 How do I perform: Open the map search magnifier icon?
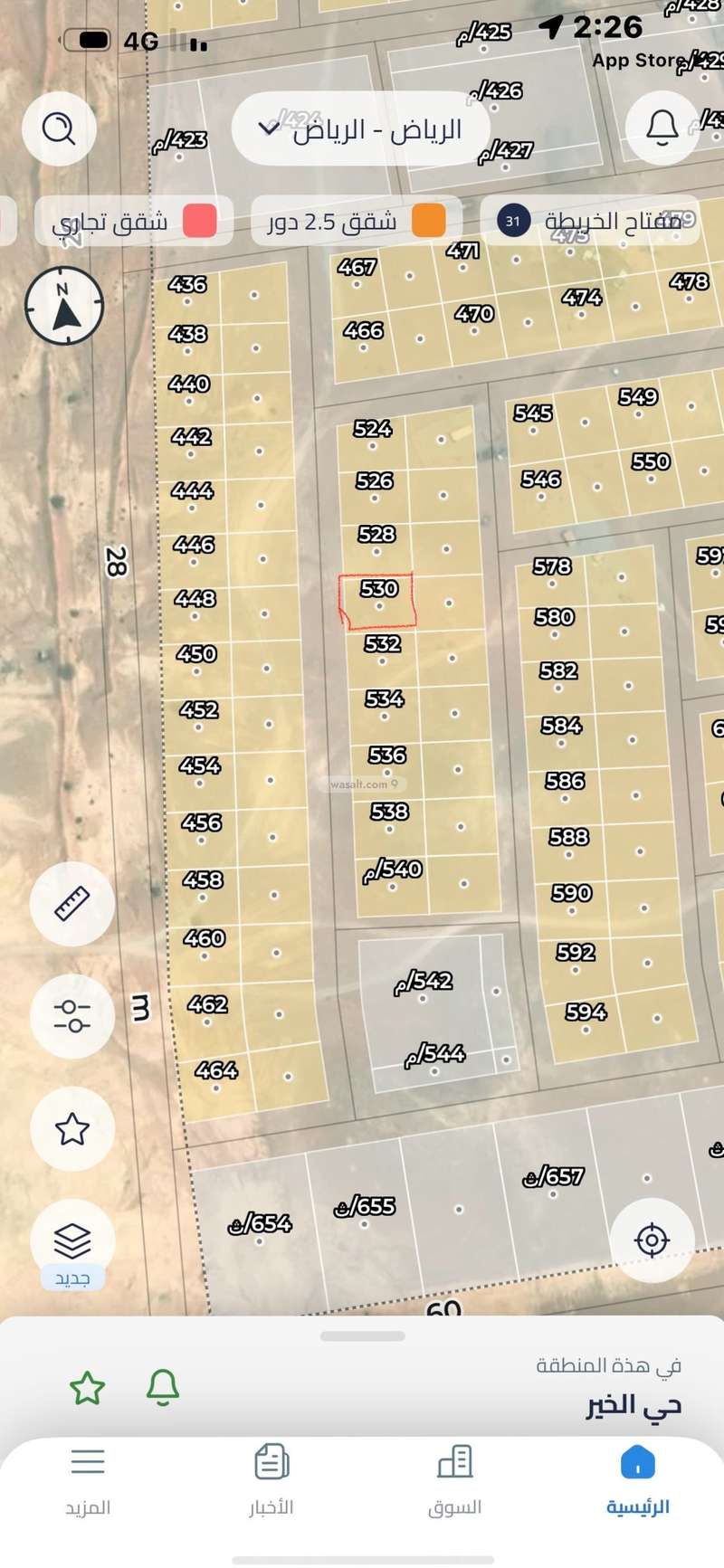(59, 128)
